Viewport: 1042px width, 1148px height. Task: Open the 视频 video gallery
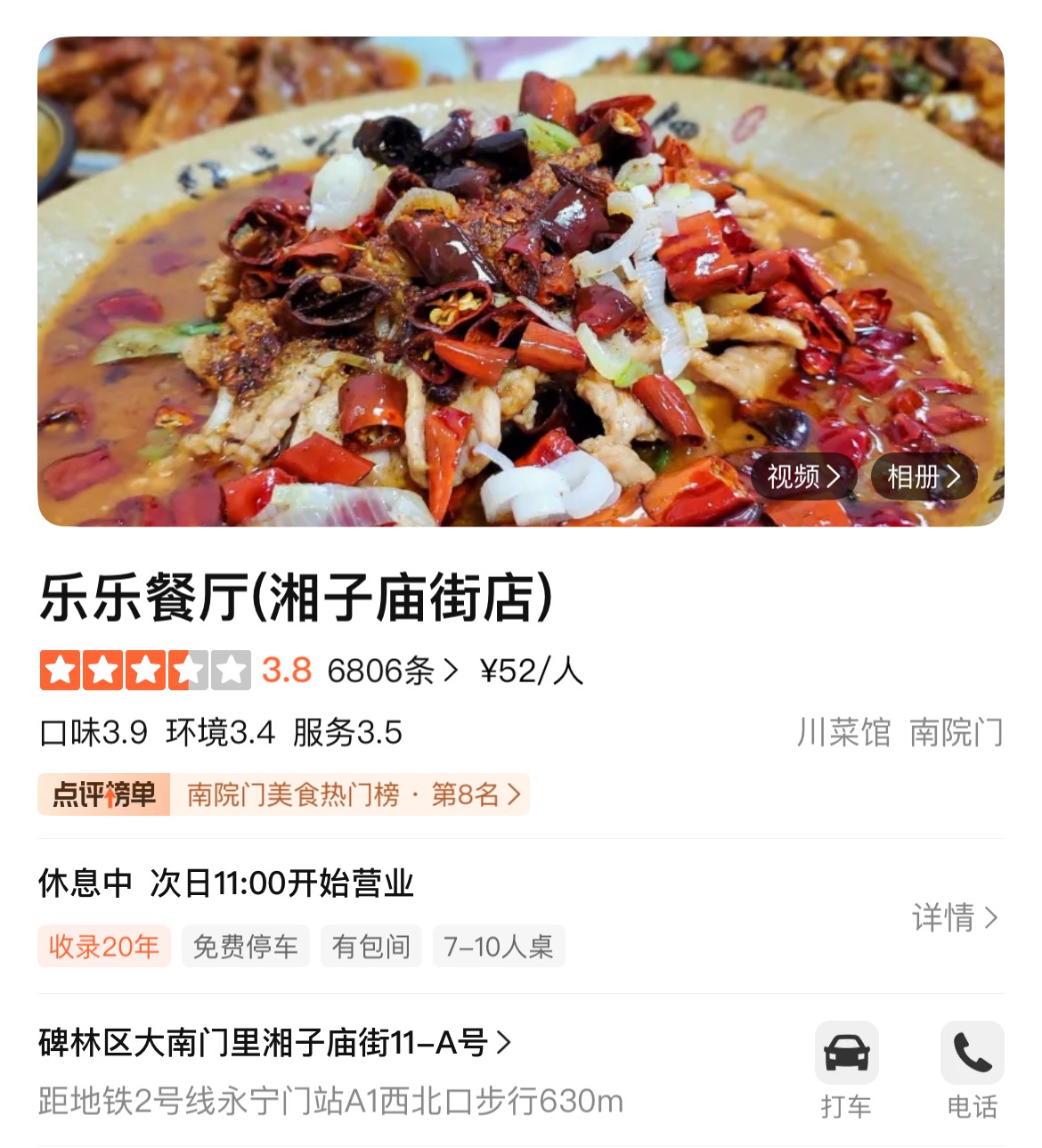[802, 477]
